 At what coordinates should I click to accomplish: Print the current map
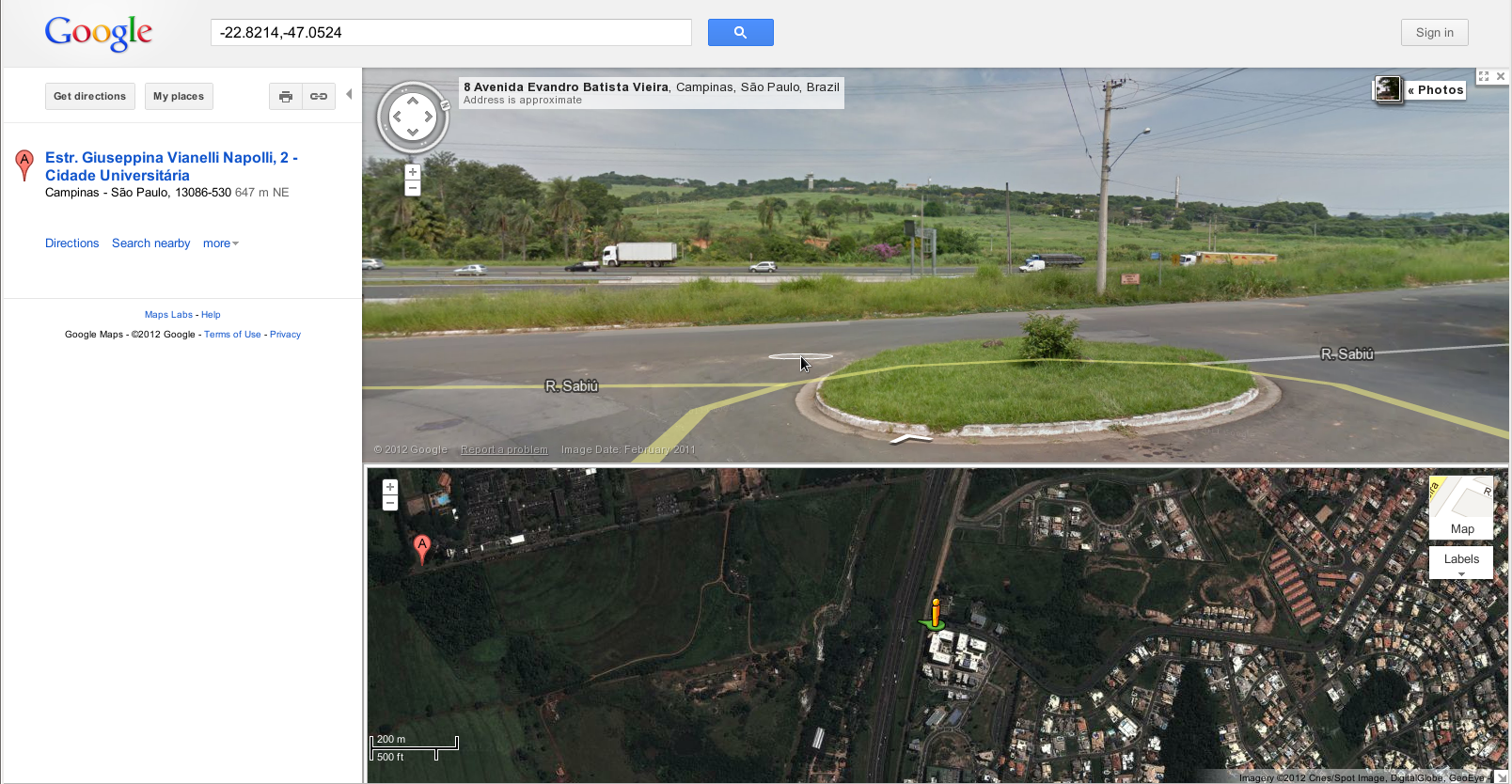click(x=286, y=97)
